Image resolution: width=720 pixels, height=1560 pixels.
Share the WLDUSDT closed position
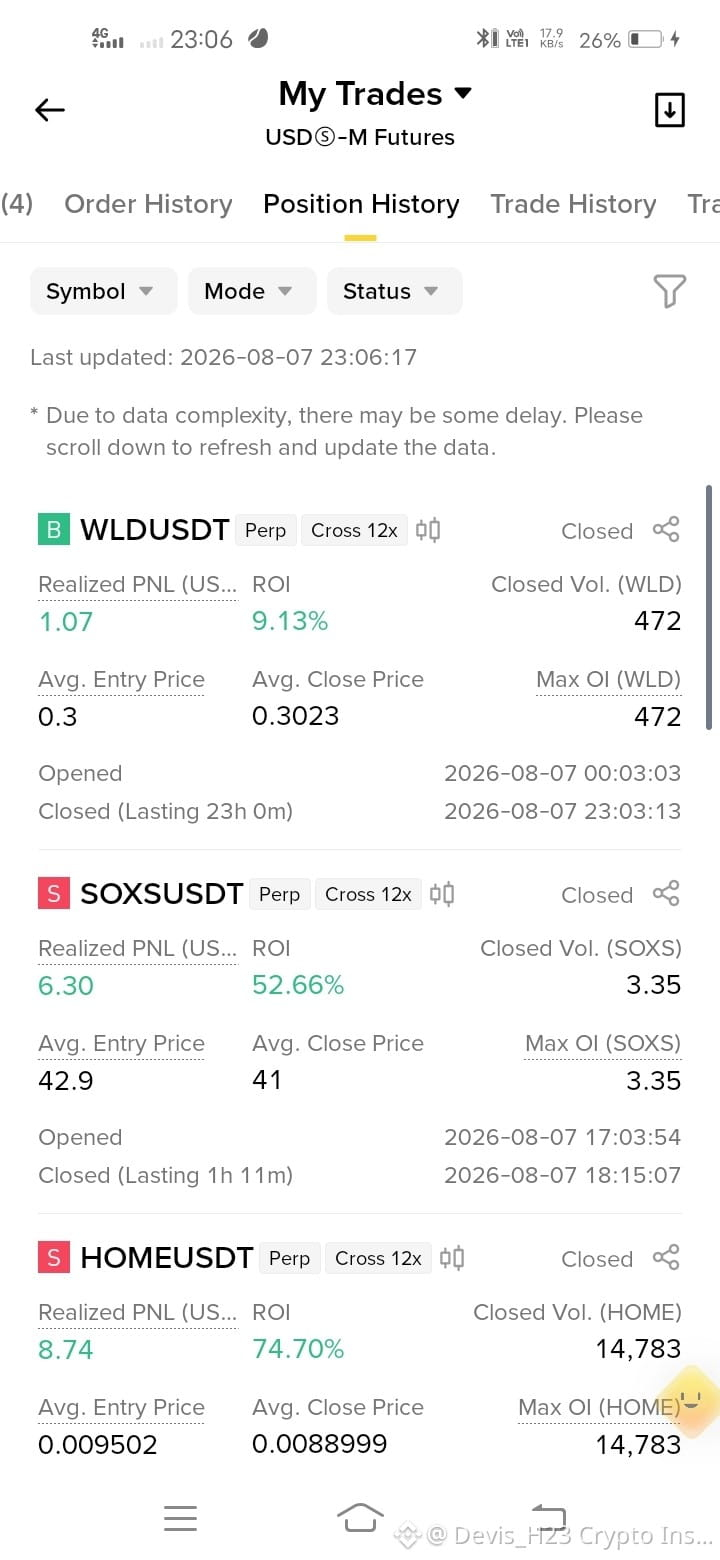(666, 530)
